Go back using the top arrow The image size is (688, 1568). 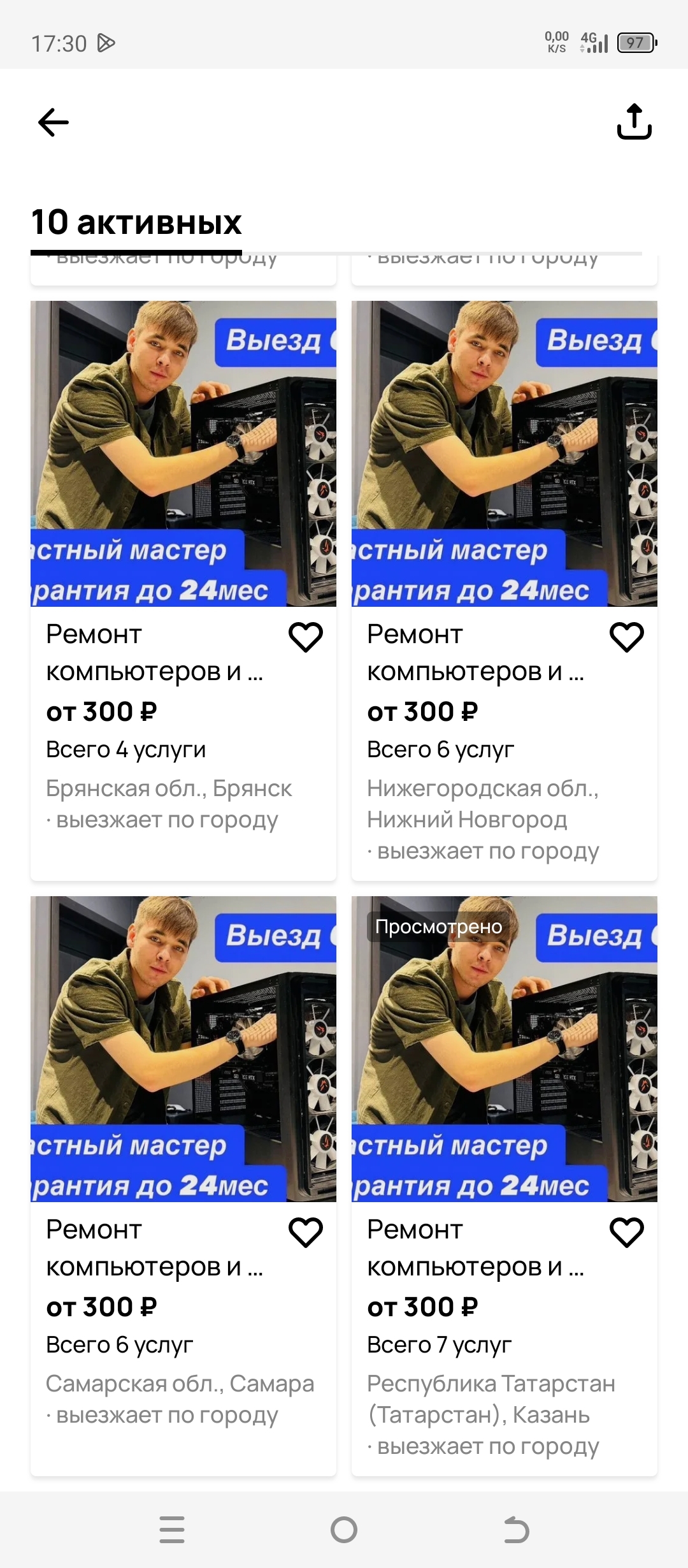54,122
